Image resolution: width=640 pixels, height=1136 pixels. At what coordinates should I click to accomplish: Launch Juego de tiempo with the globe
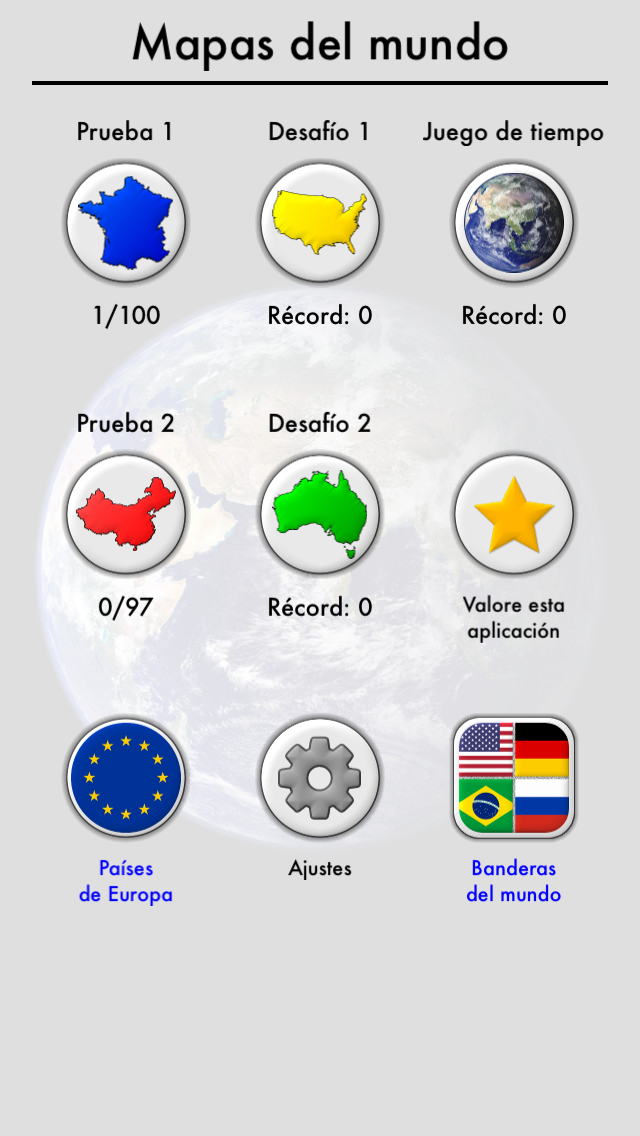[x=514, y=222]
